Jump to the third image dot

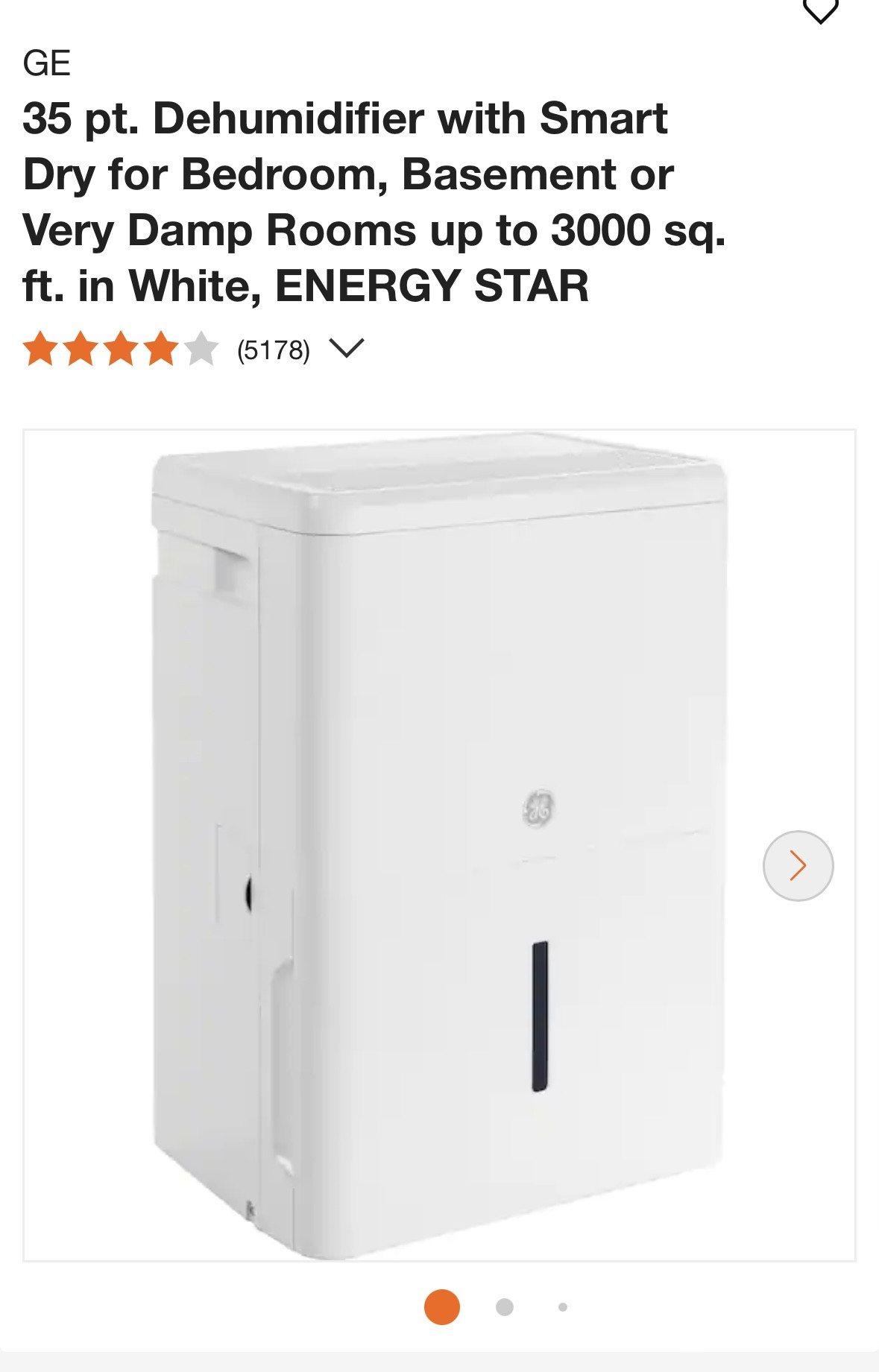click(x=563, y=1307)
